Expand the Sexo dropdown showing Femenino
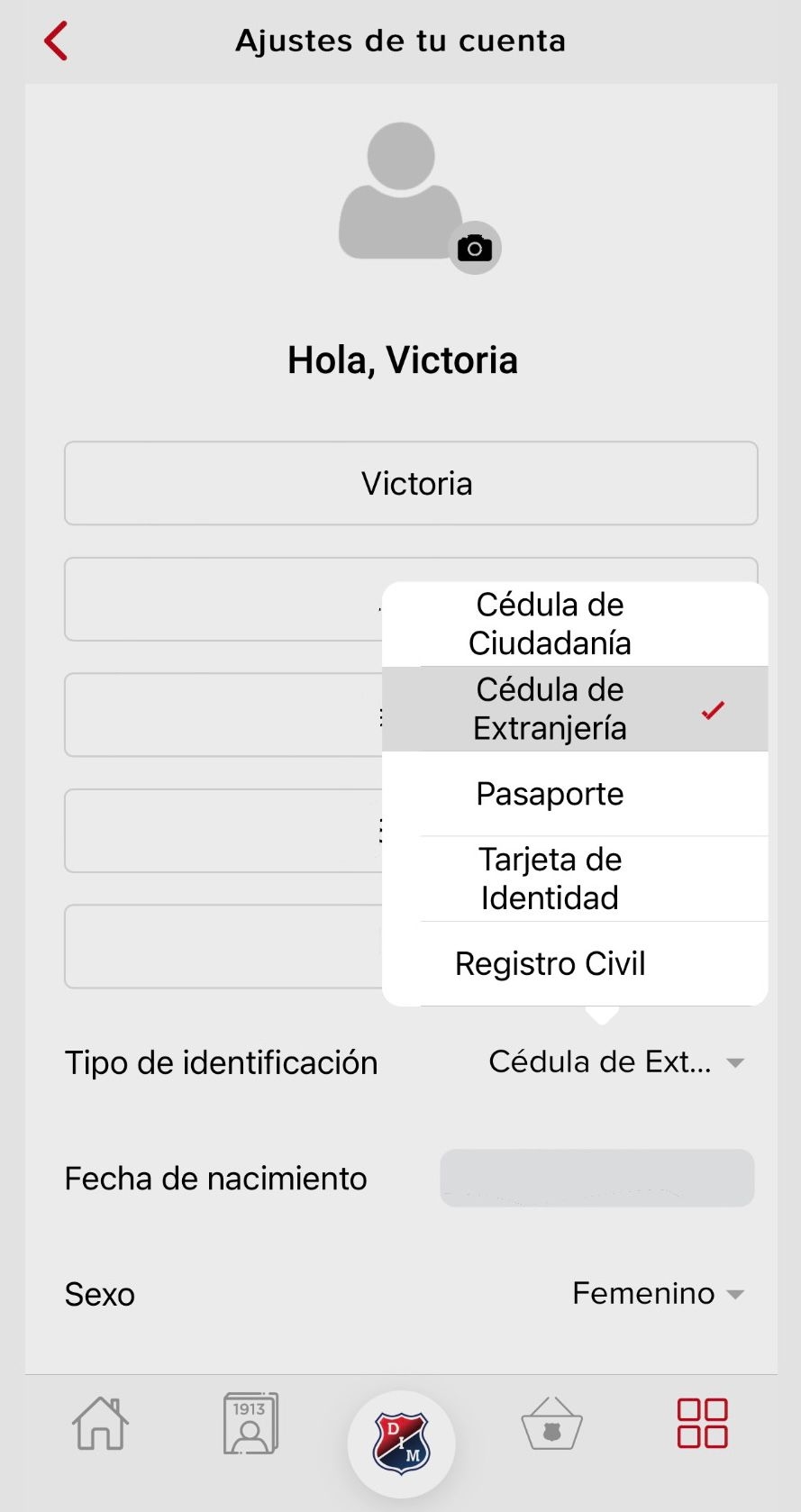This screenshot has height=1512, width=801. point(658,1294)
